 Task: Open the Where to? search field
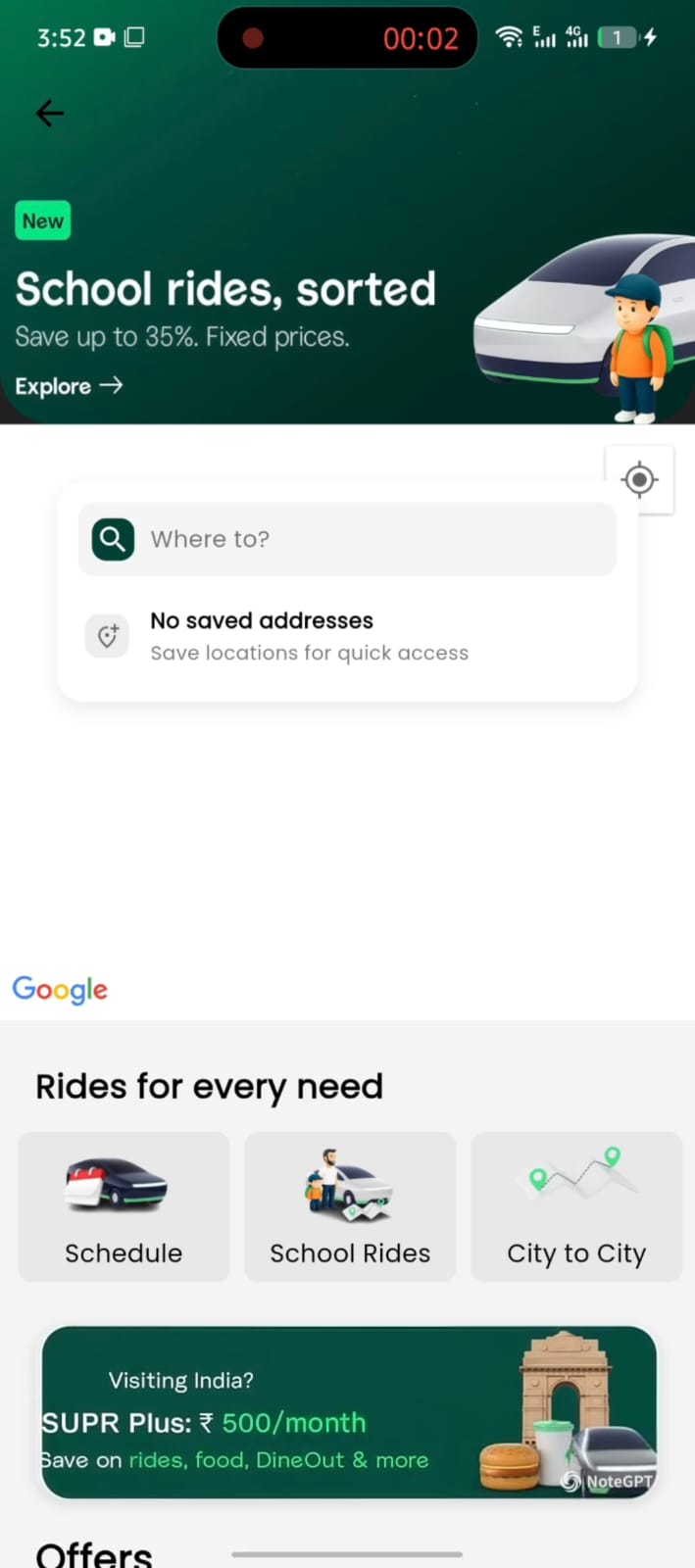pyautogui.click(x=347, y=539)
